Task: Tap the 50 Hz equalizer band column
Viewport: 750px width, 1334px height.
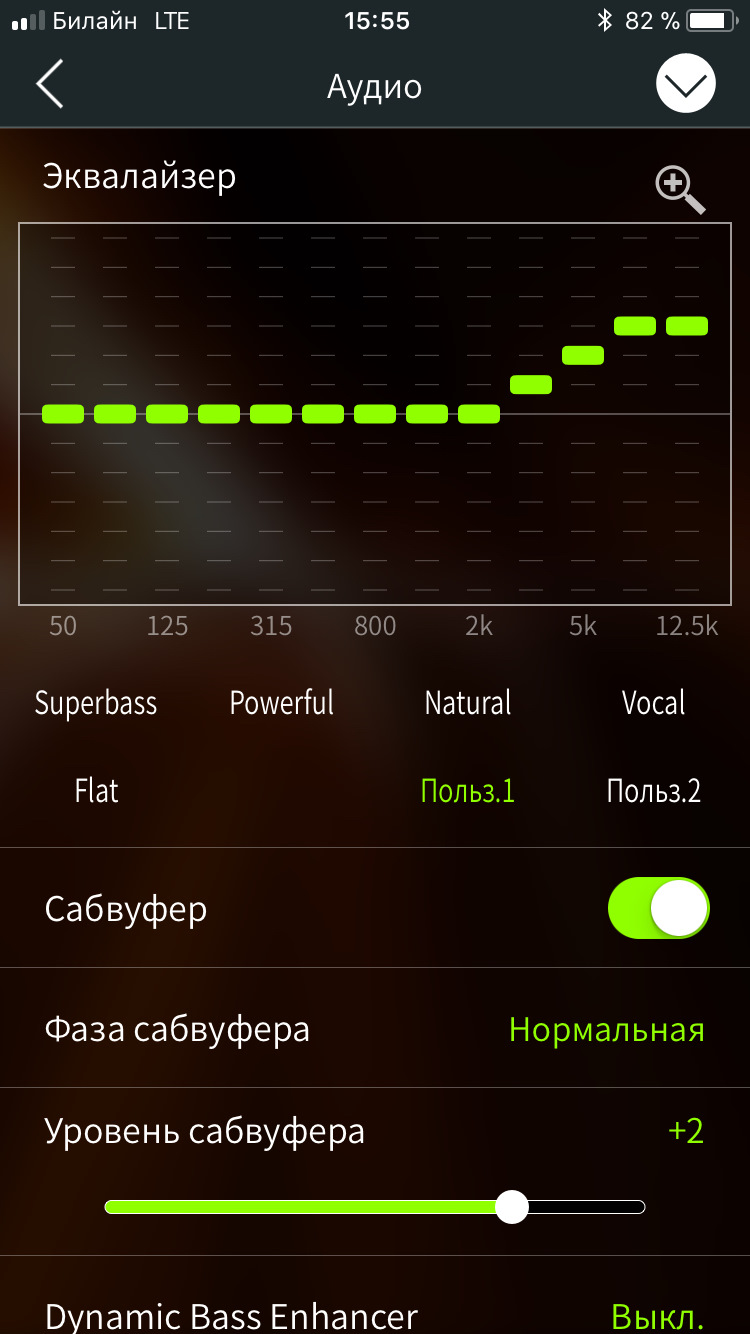Action: [x=63, y=412]
